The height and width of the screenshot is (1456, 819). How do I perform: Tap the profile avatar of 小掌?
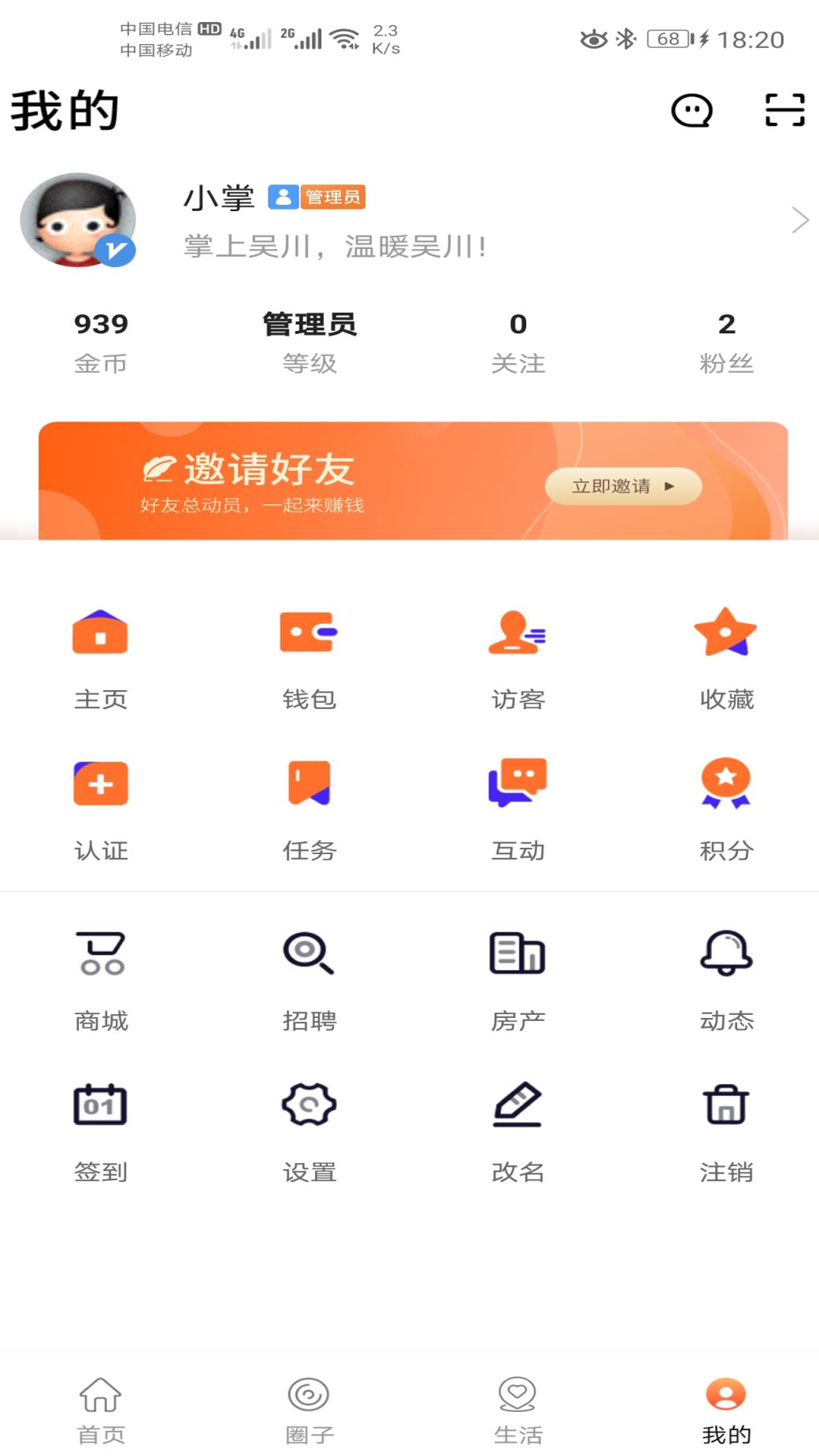pyautogui.click(x=76, y=221)
